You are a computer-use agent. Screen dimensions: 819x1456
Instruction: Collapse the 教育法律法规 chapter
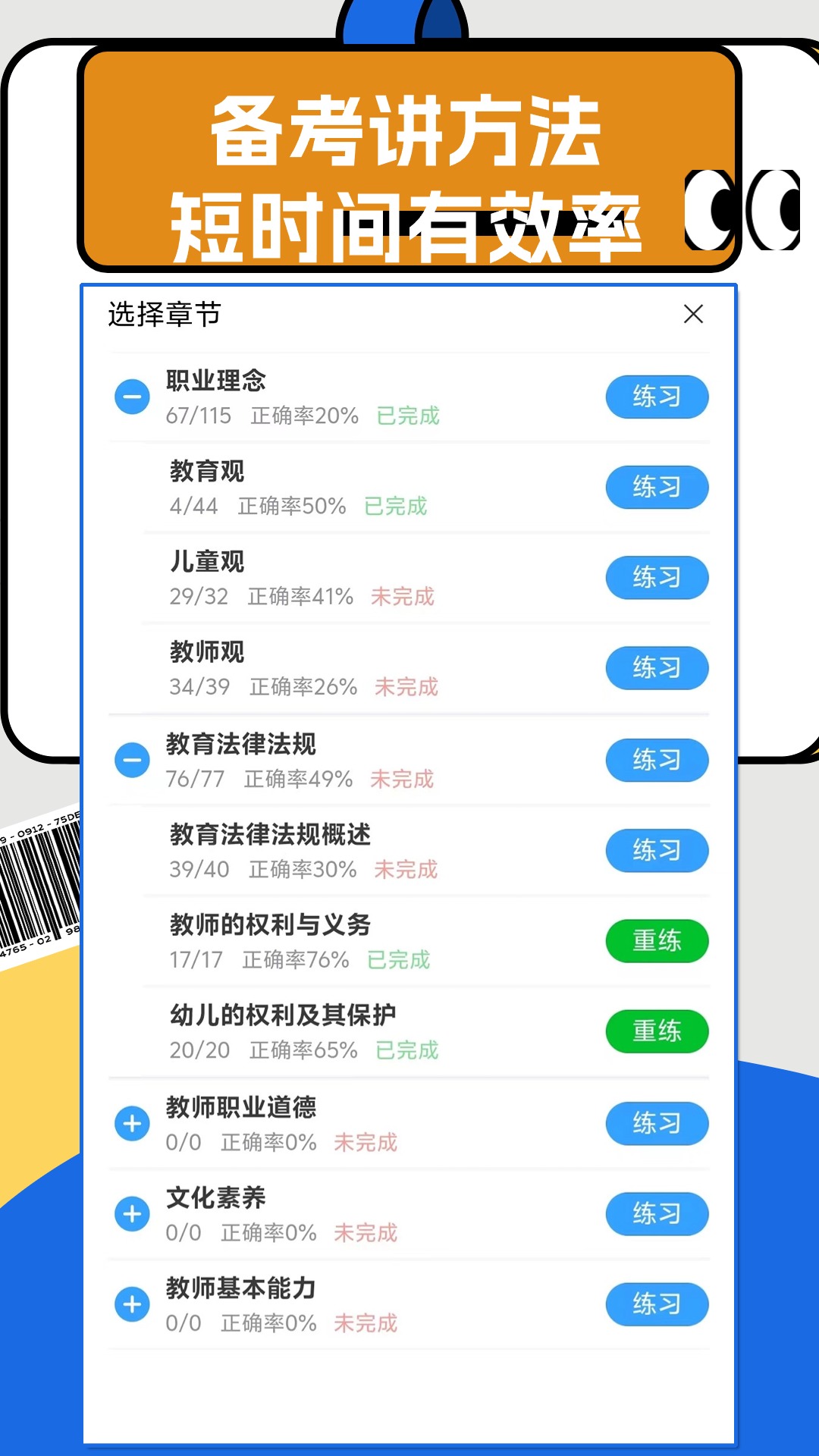coord(131,759)
